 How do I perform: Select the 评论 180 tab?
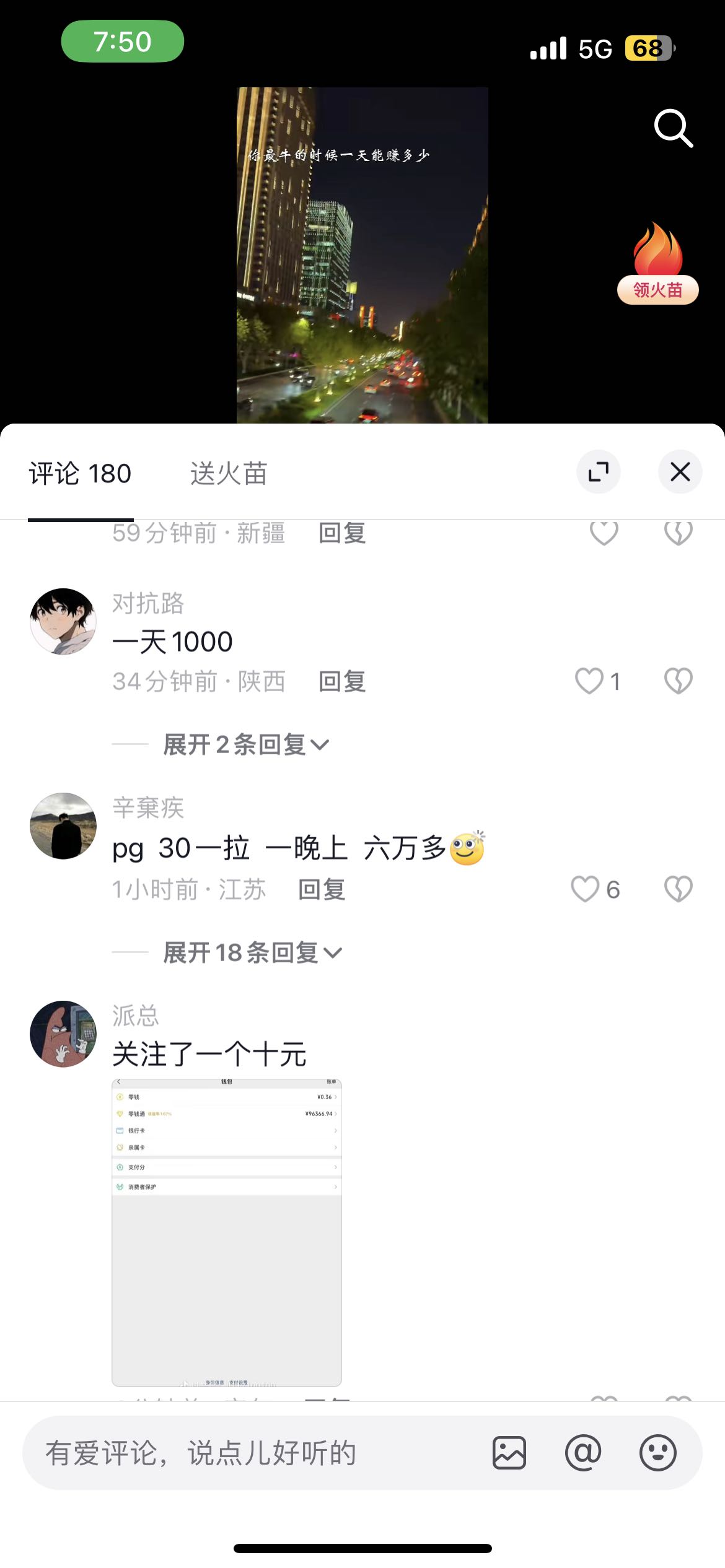coord(81,474)
